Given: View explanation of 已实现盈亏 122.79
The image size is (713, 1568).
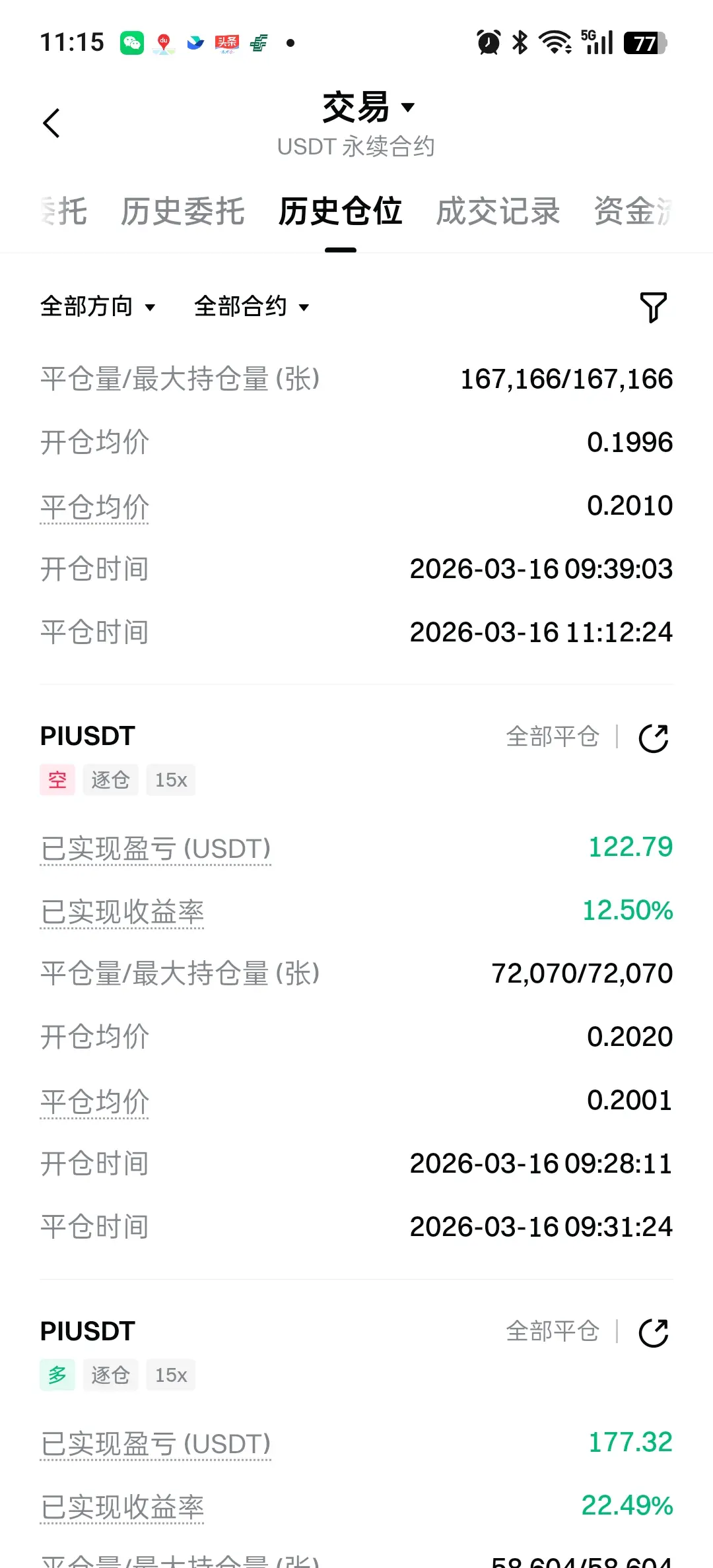Looking at the screenshot, I should click(156, 849).
